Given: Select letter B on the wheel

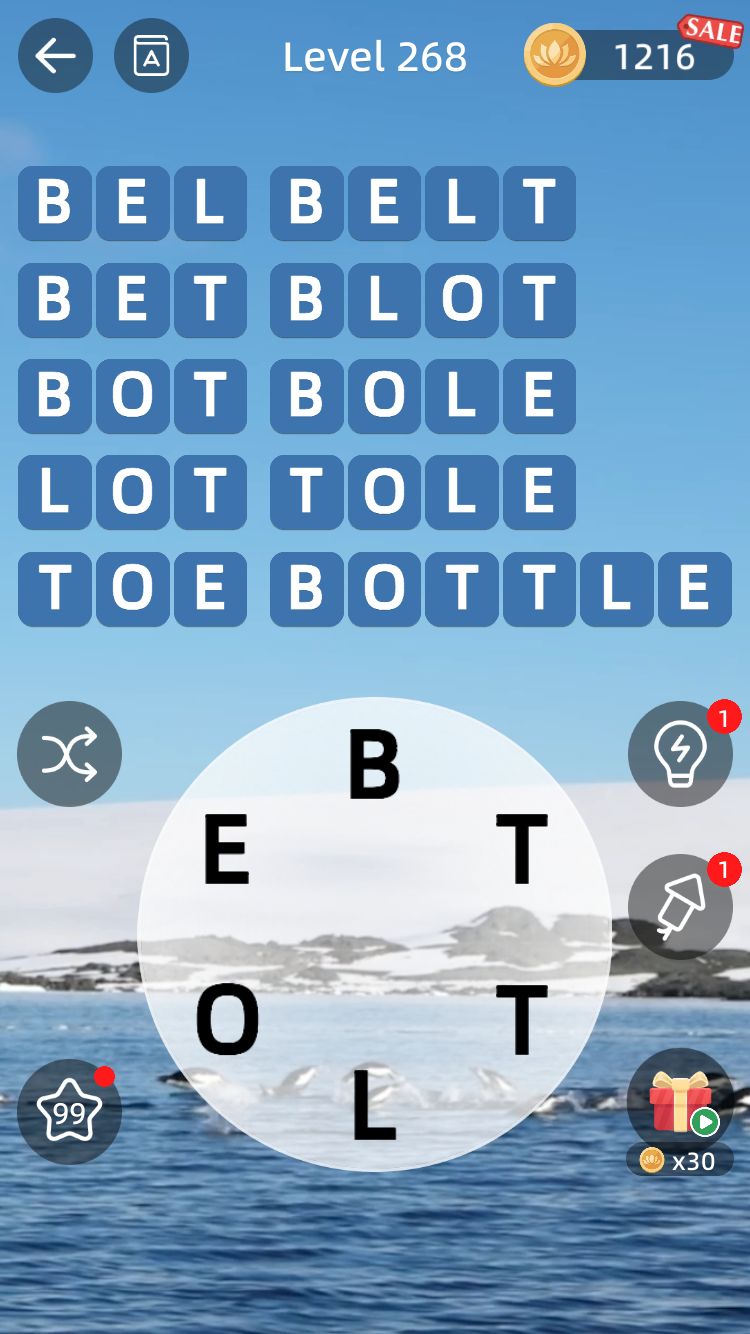Looking at the screenshot, I should [374, 766].
